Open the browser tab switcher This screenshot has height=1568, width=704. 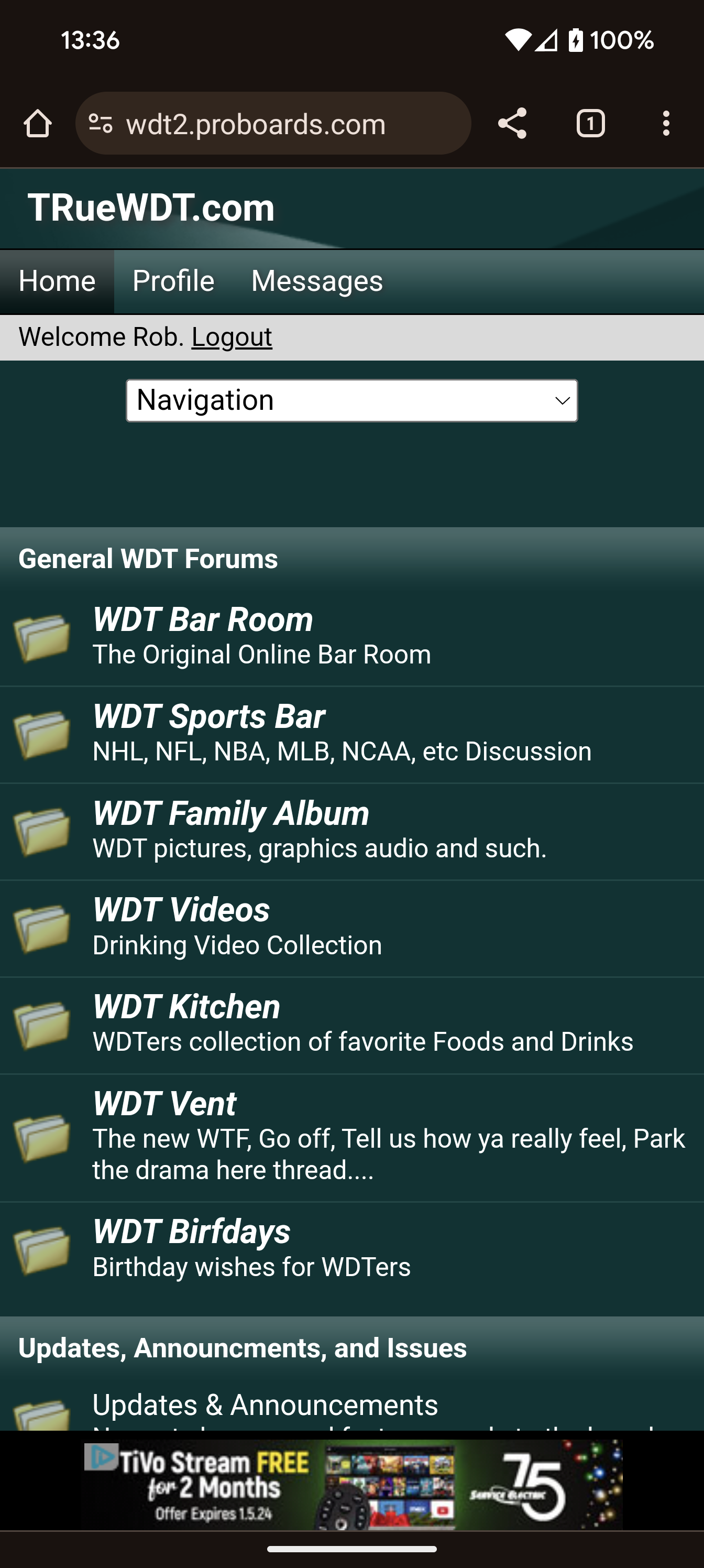pos(590,124)
